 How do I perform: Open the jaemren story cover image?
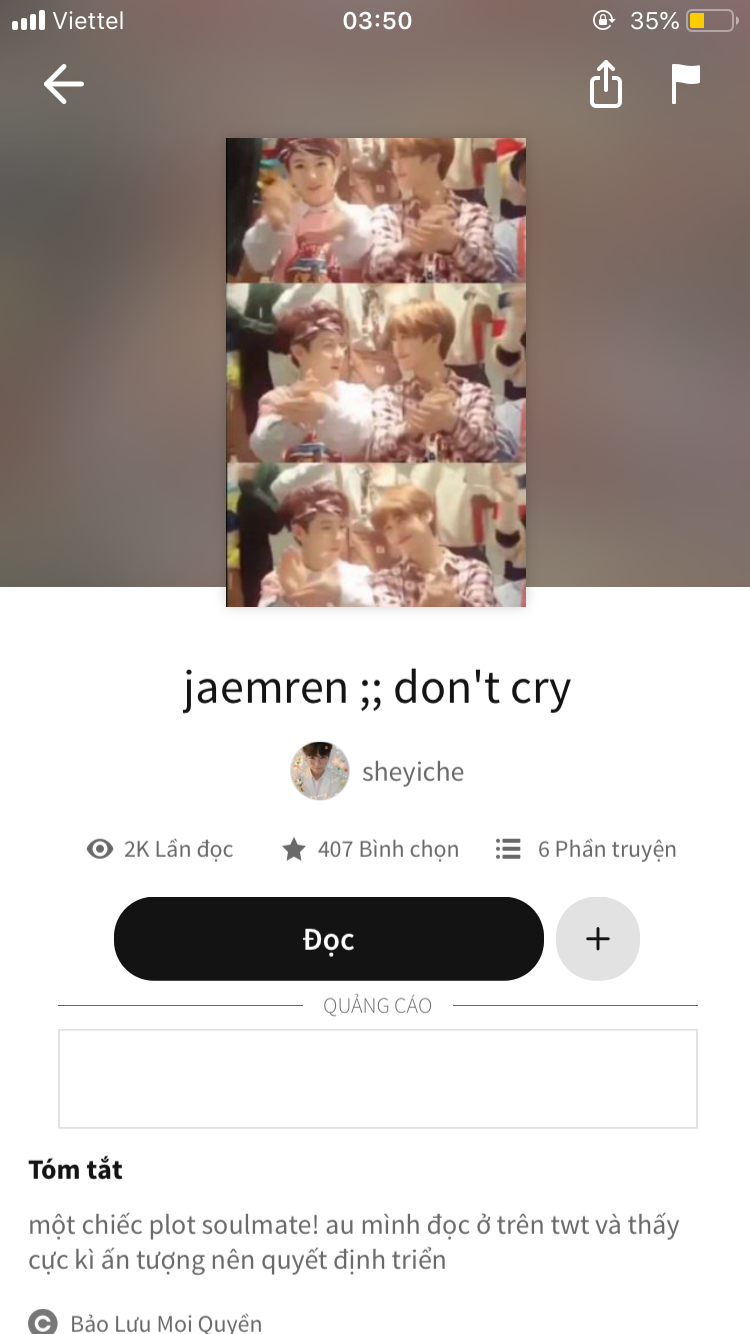coord(375,372)
